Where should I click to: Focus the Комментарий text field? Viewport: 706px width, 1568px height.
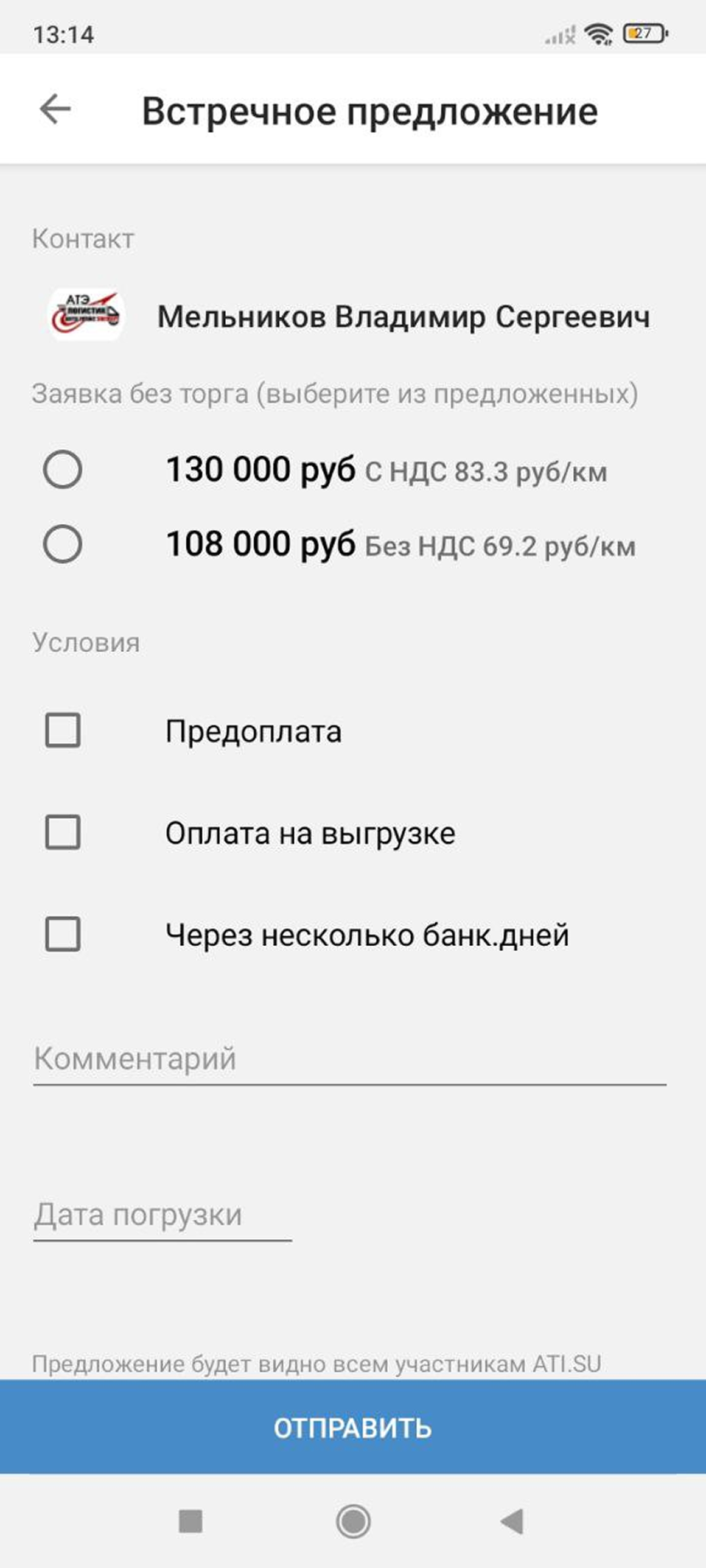coord(350,1059)
